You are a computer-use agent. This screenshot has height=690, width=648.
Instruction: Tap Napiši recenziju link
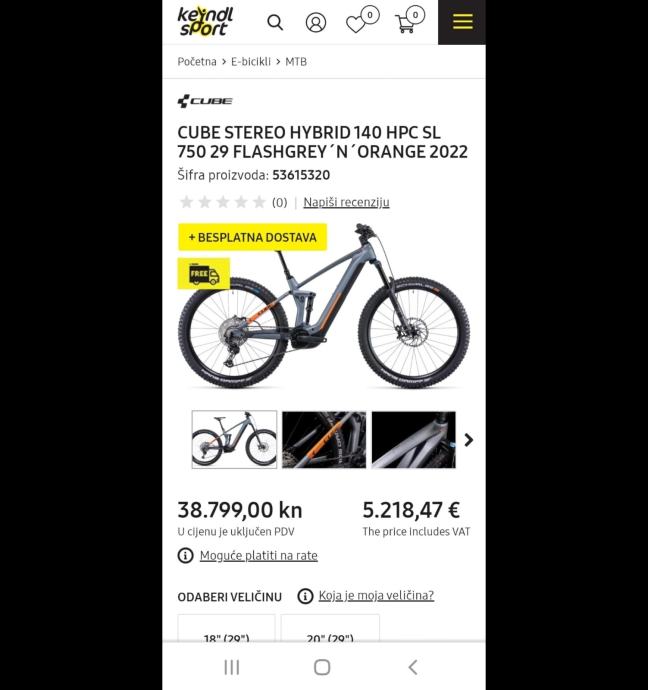point(346,202)
